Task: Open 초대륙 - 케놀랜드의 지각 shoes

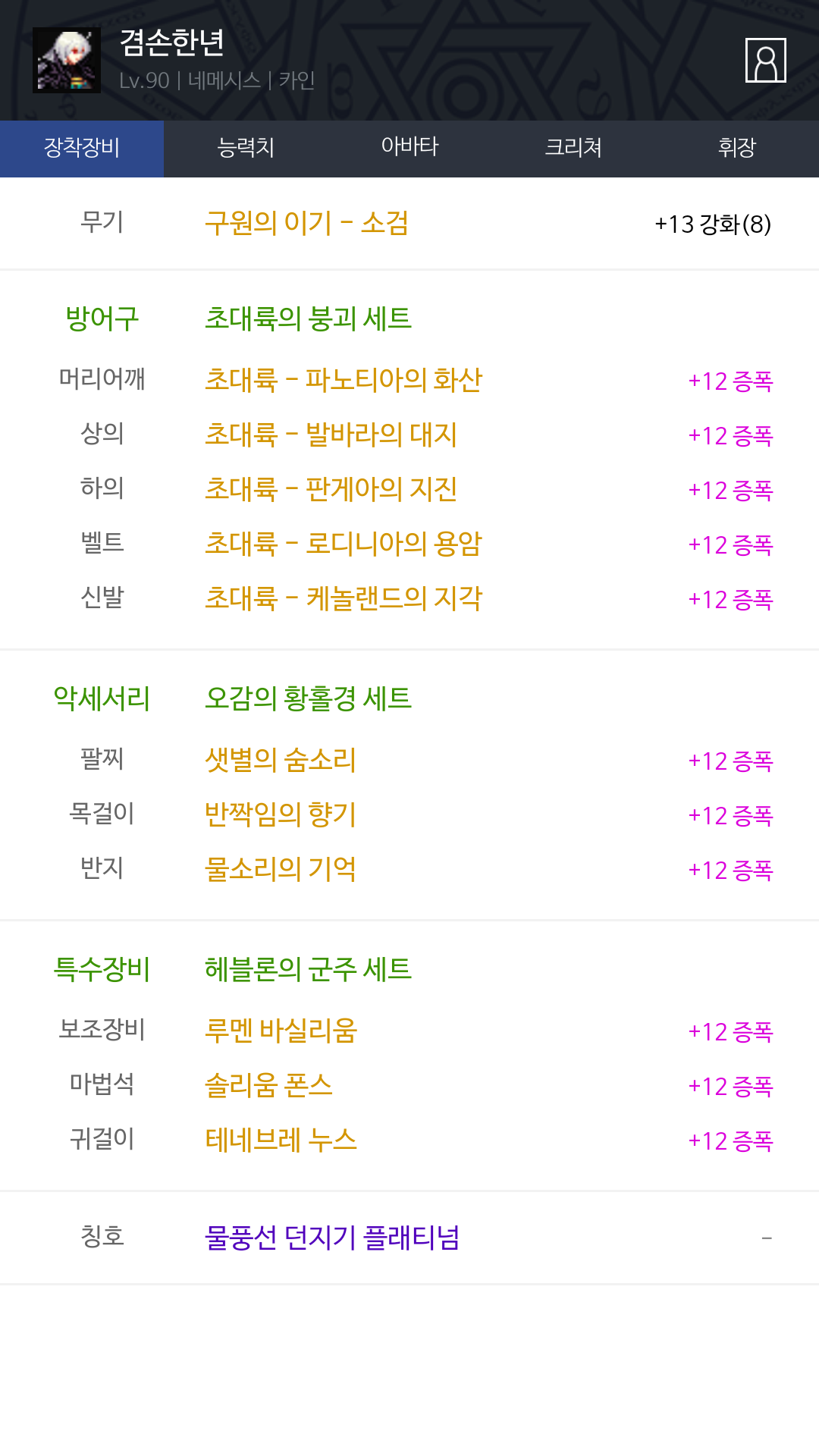Action: (x=344, y=598)
